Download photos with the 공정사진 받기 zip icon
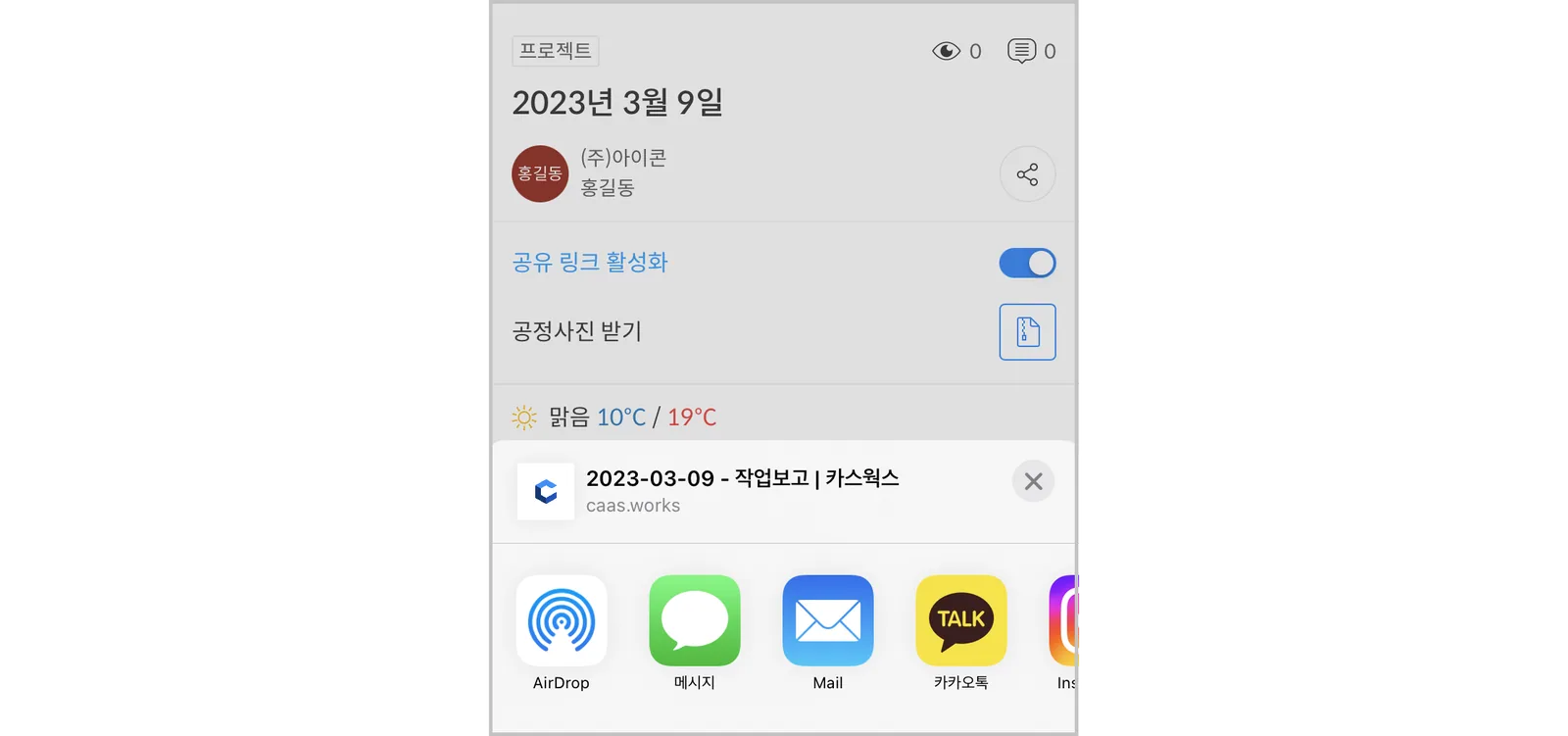The image size is (1568, 736). [1027, 332]
